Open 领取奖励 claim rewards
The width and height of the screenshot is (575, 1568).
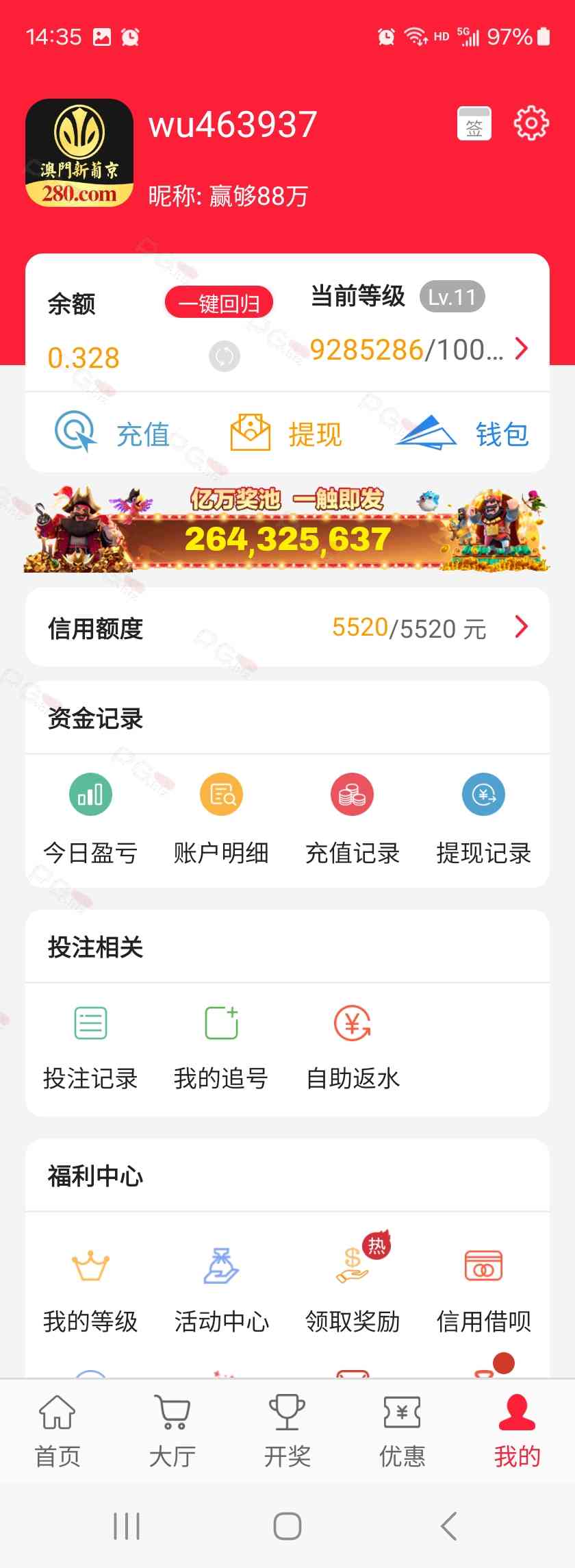(352, 1288)
